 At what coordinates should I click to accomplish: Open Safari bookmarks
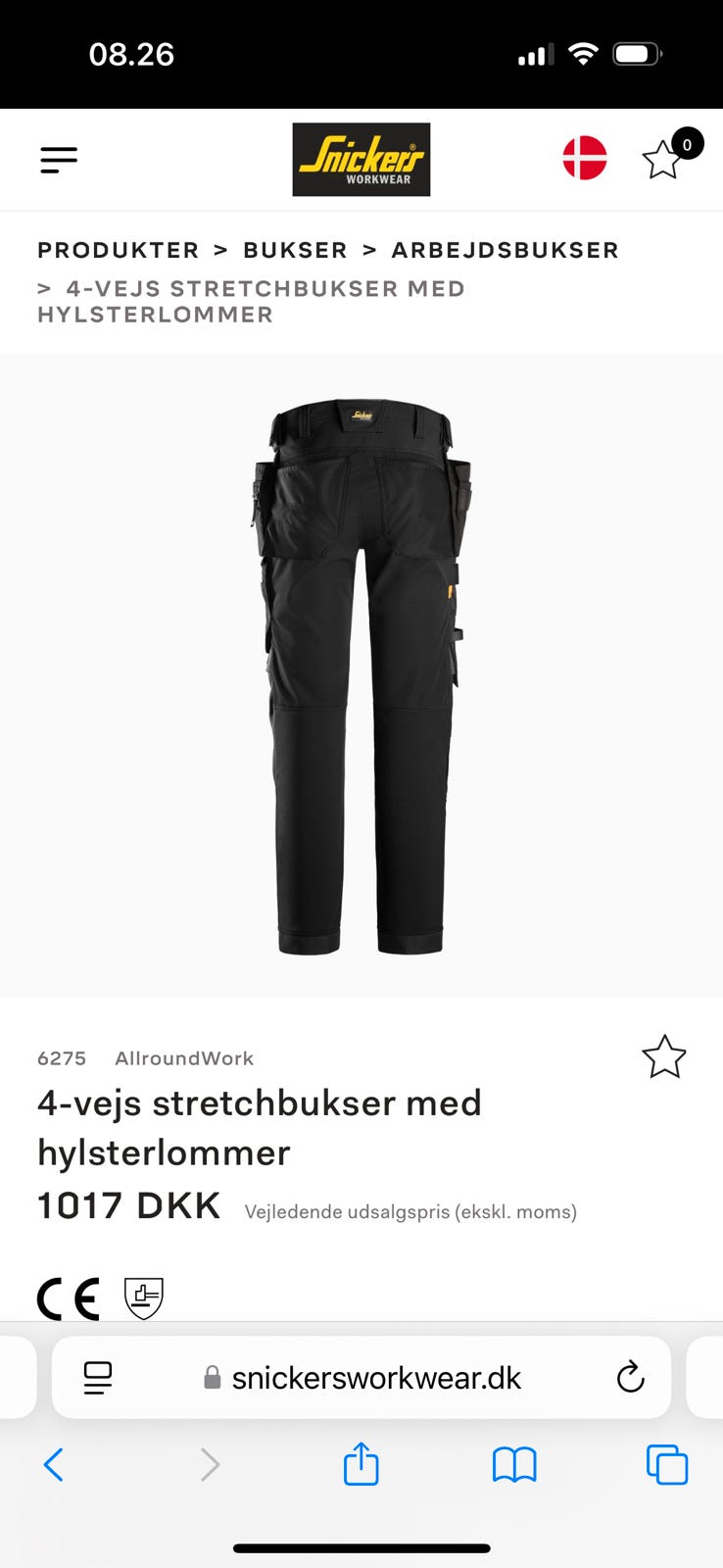(514, 1465)
